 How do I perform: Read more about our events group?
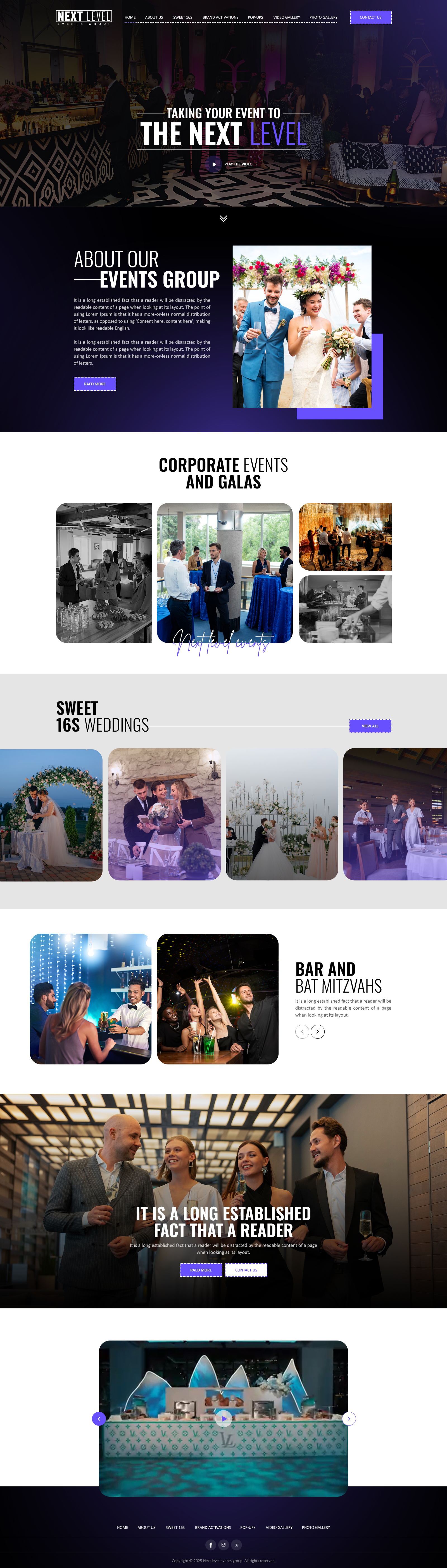[95, 383]
